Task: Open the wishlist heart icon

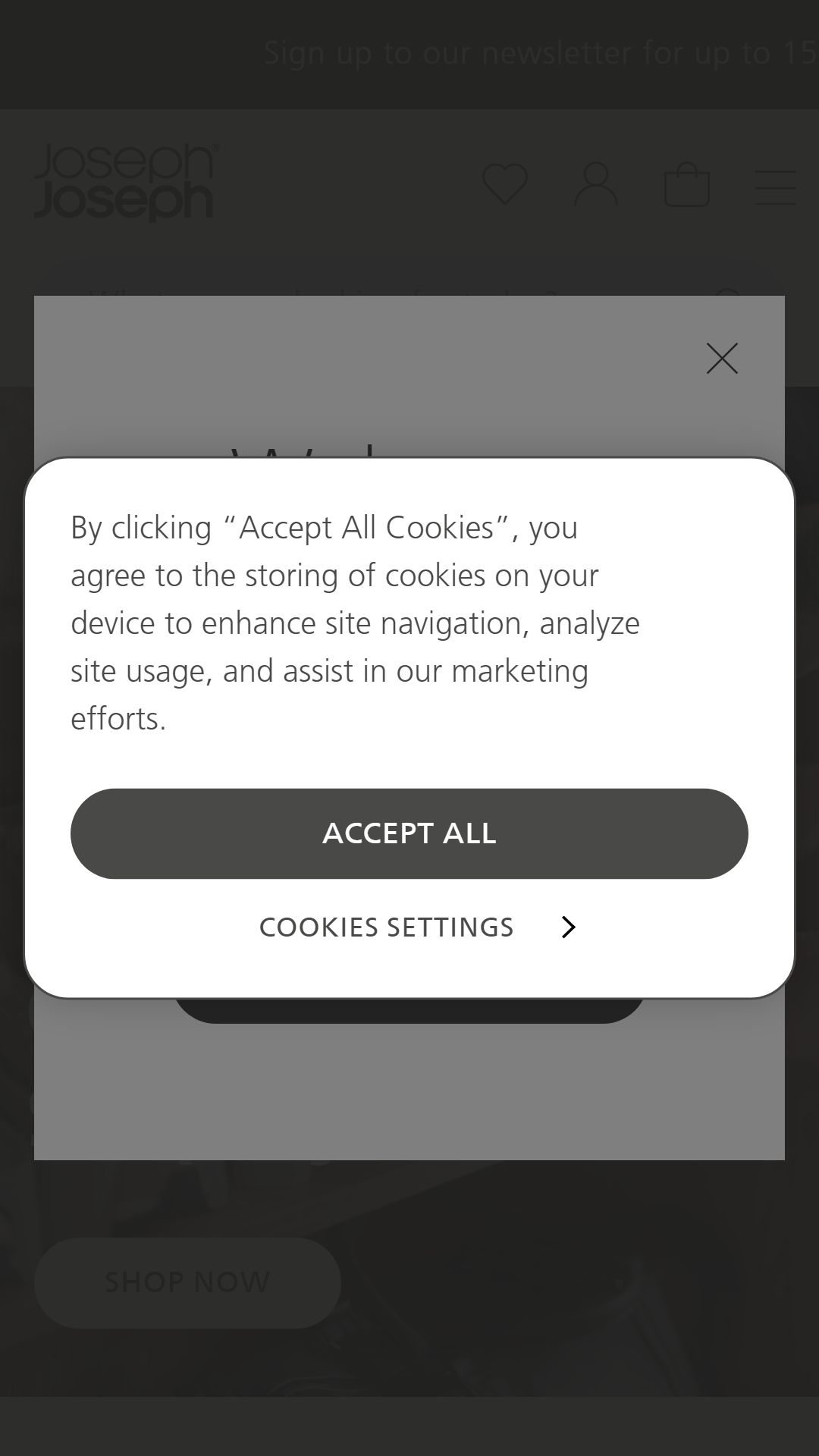Action: click(x=505, y=184)
